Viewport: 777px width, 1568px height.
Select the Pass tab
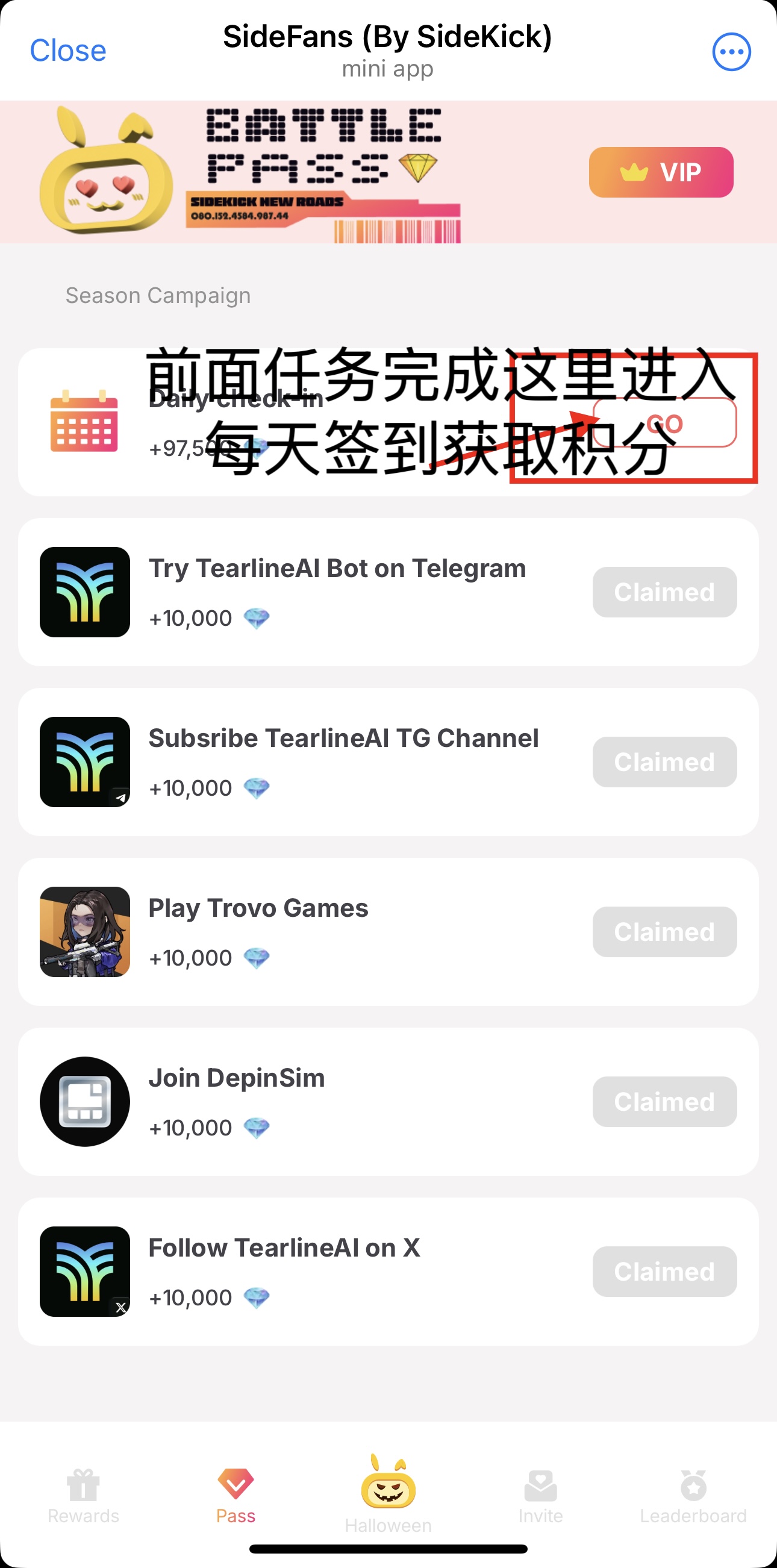236,1496
